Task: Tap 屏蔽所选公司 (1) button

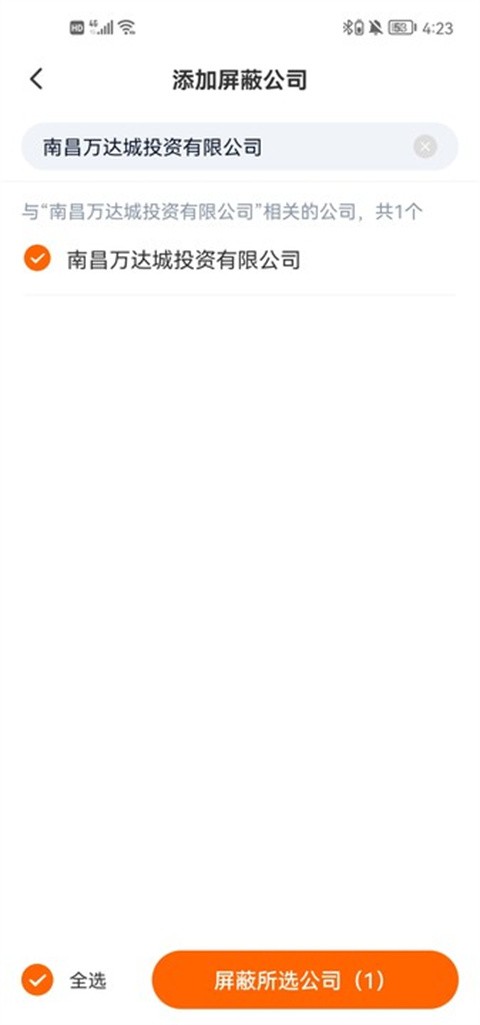Action: 305,980
